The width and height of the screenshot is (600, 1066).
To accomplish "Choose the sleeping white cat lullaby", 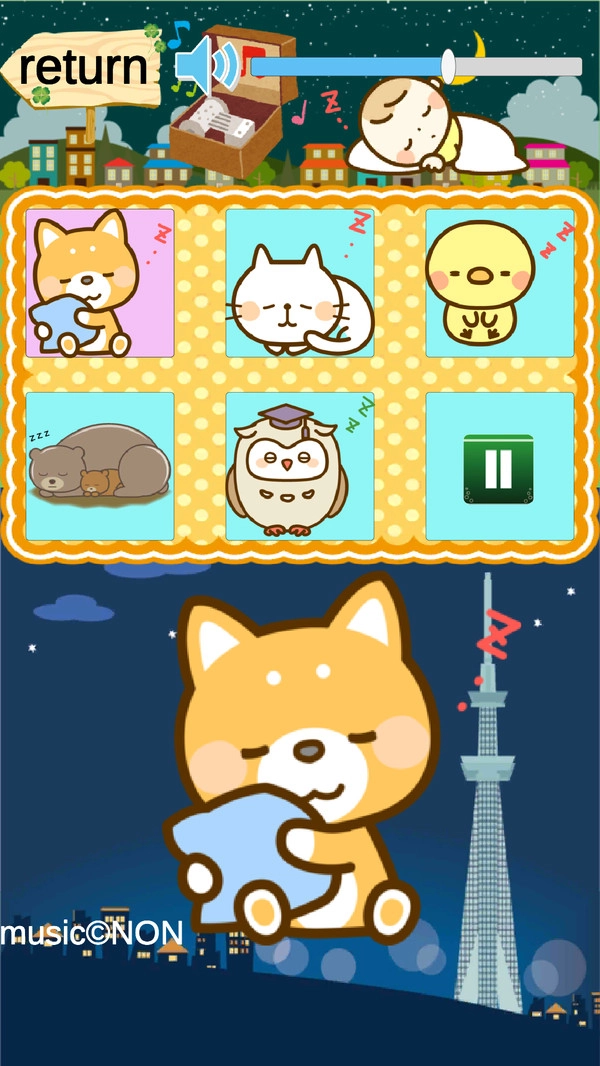I will coord(300,283).
